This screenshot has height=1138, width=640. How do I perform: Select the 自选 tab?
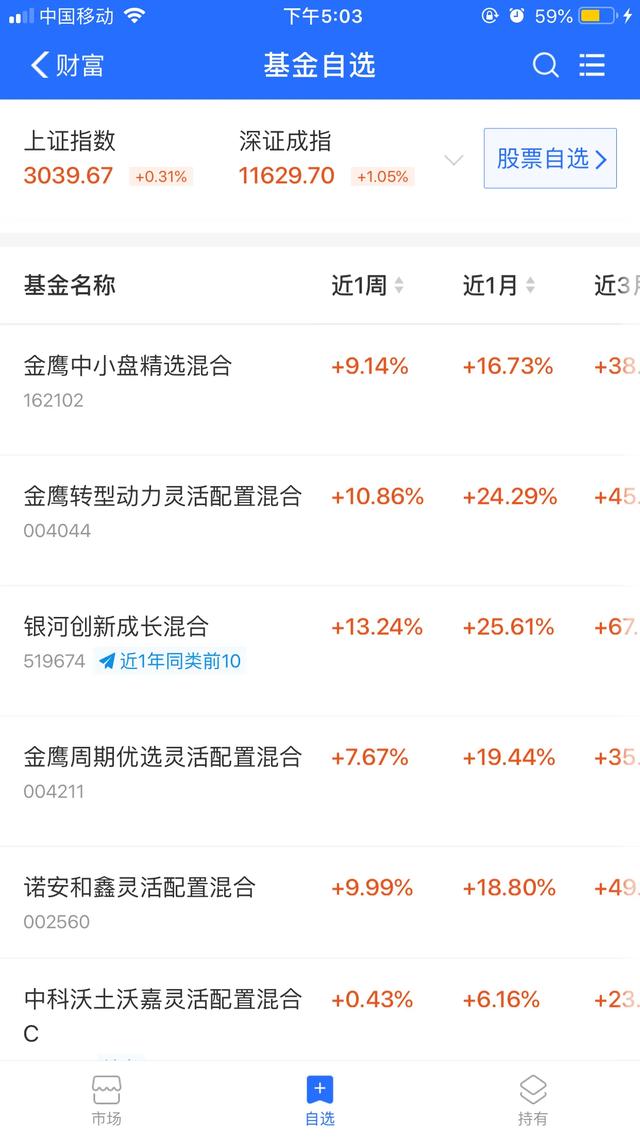[x=320, y=1100]
